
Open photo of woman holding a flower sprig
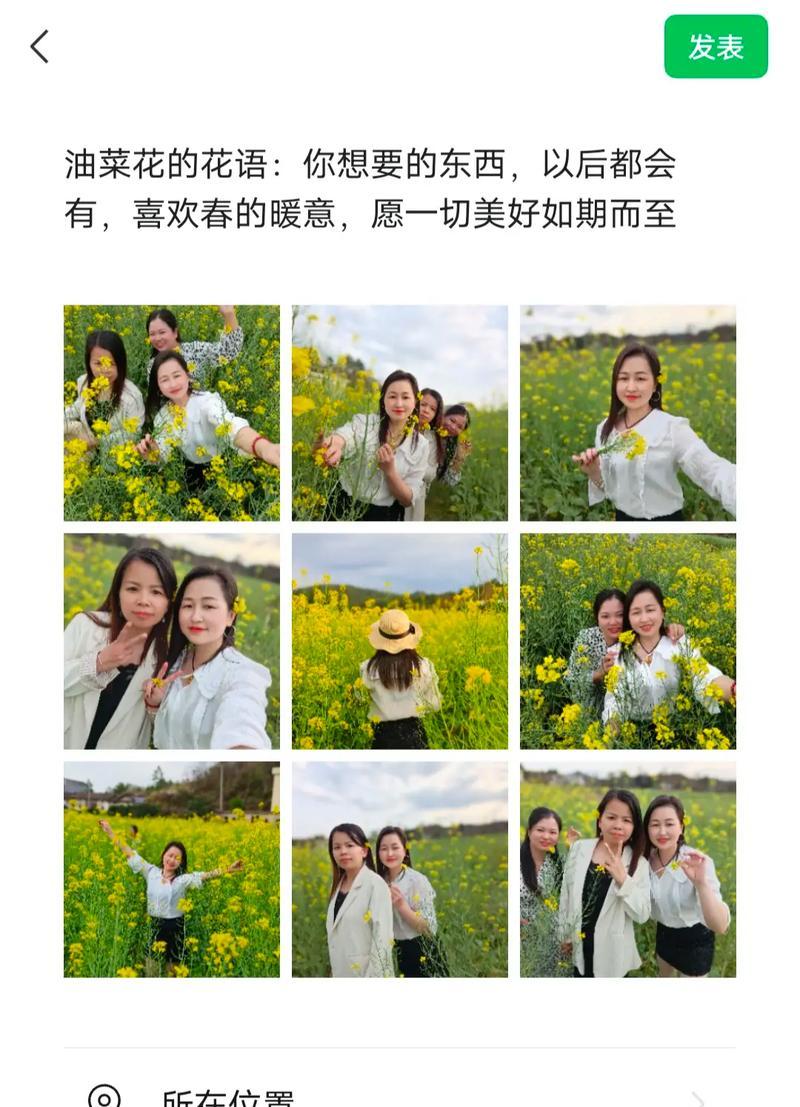tap(628, 412)
